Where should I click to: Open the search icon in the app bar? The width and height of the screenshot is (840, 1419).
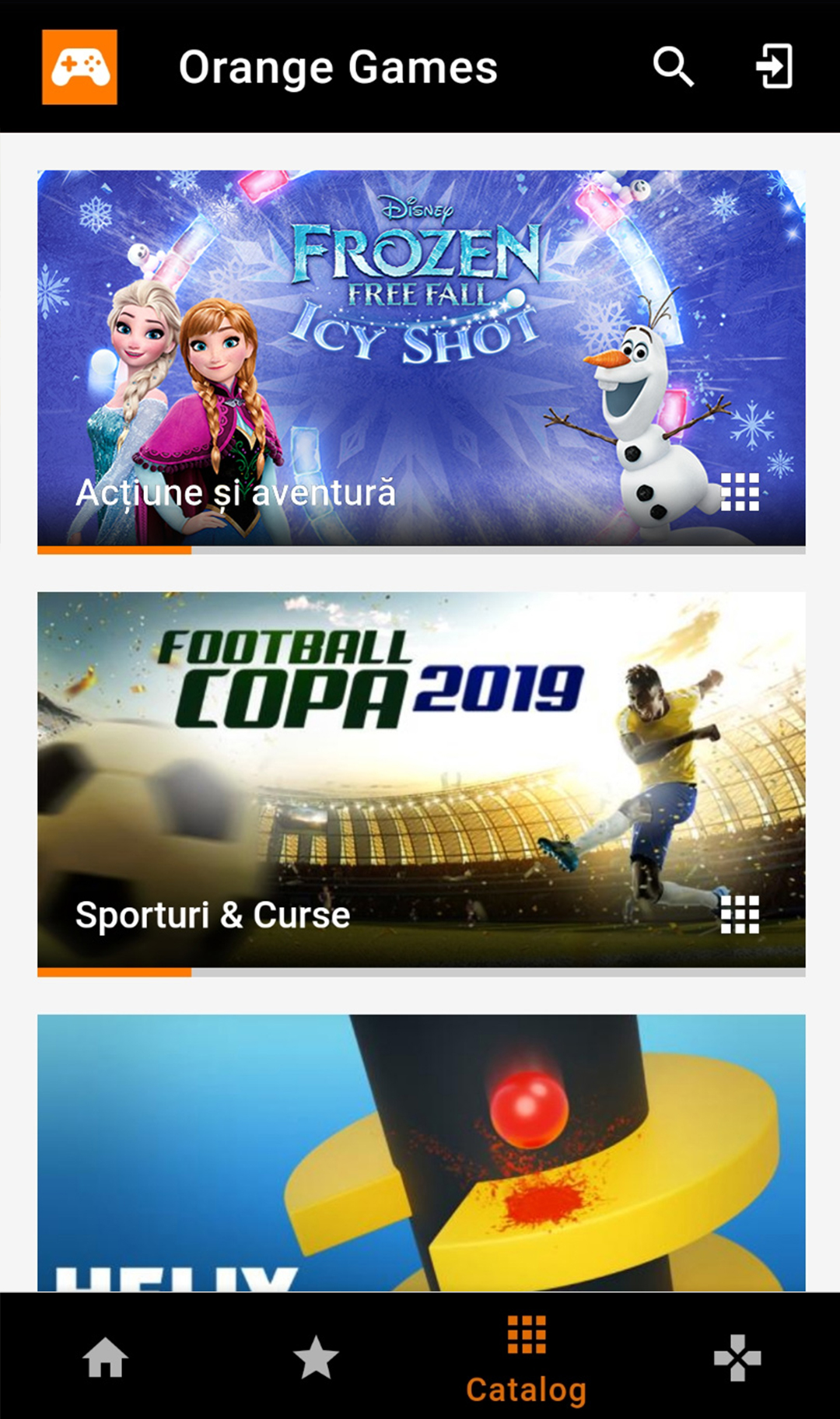pyautogui.click(x=673, y=67)
